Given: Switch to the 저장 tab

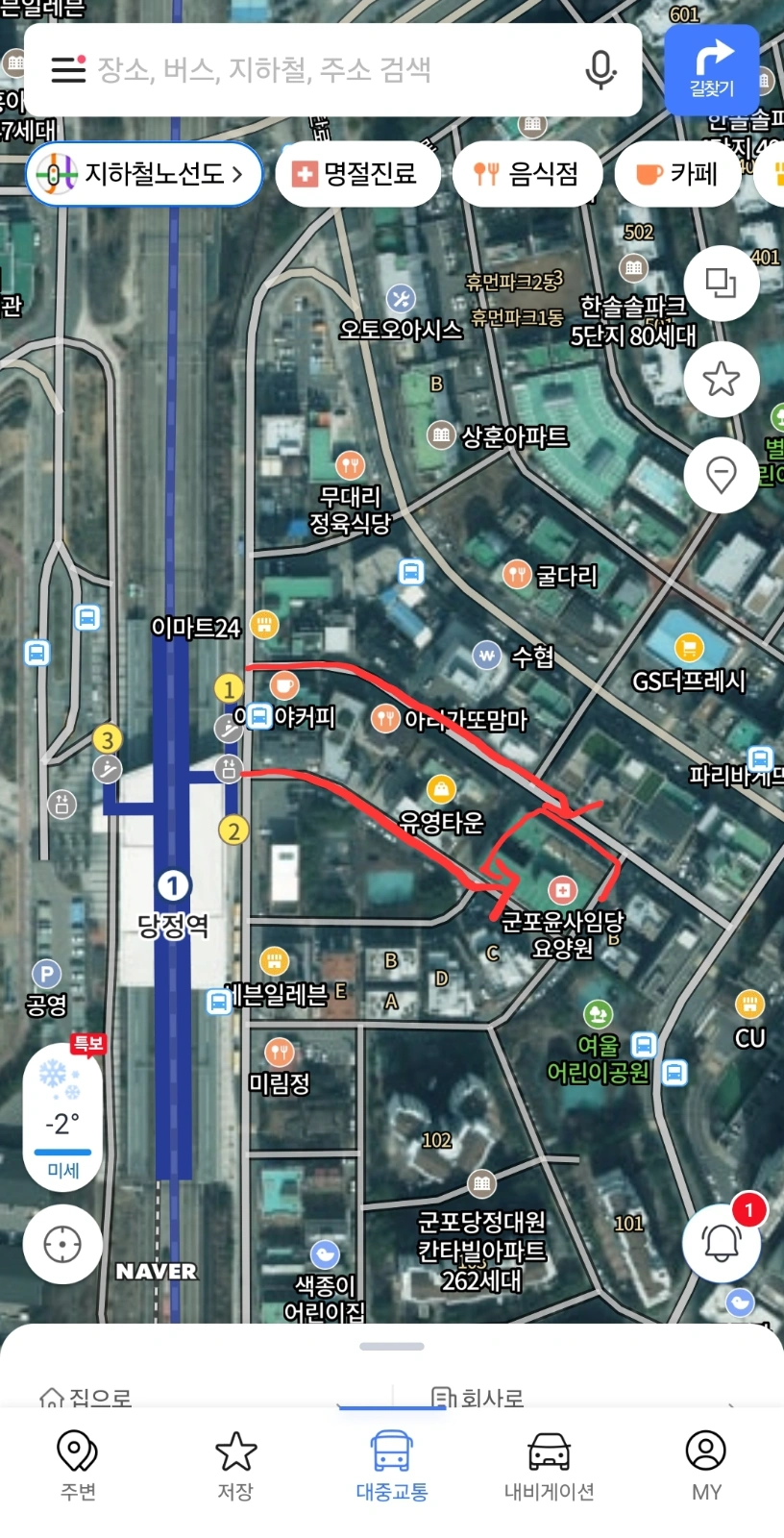Looking at the screenshot, I should click(x=235, y=1466).
